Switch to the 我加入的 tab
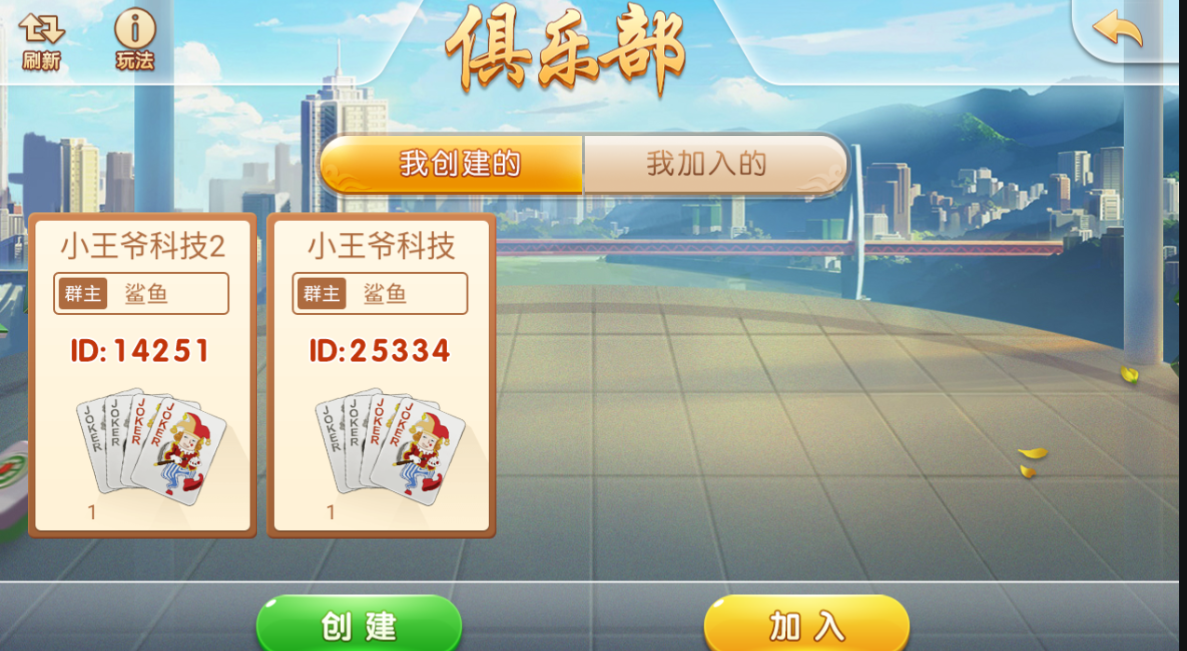 [x=707, y=163]
